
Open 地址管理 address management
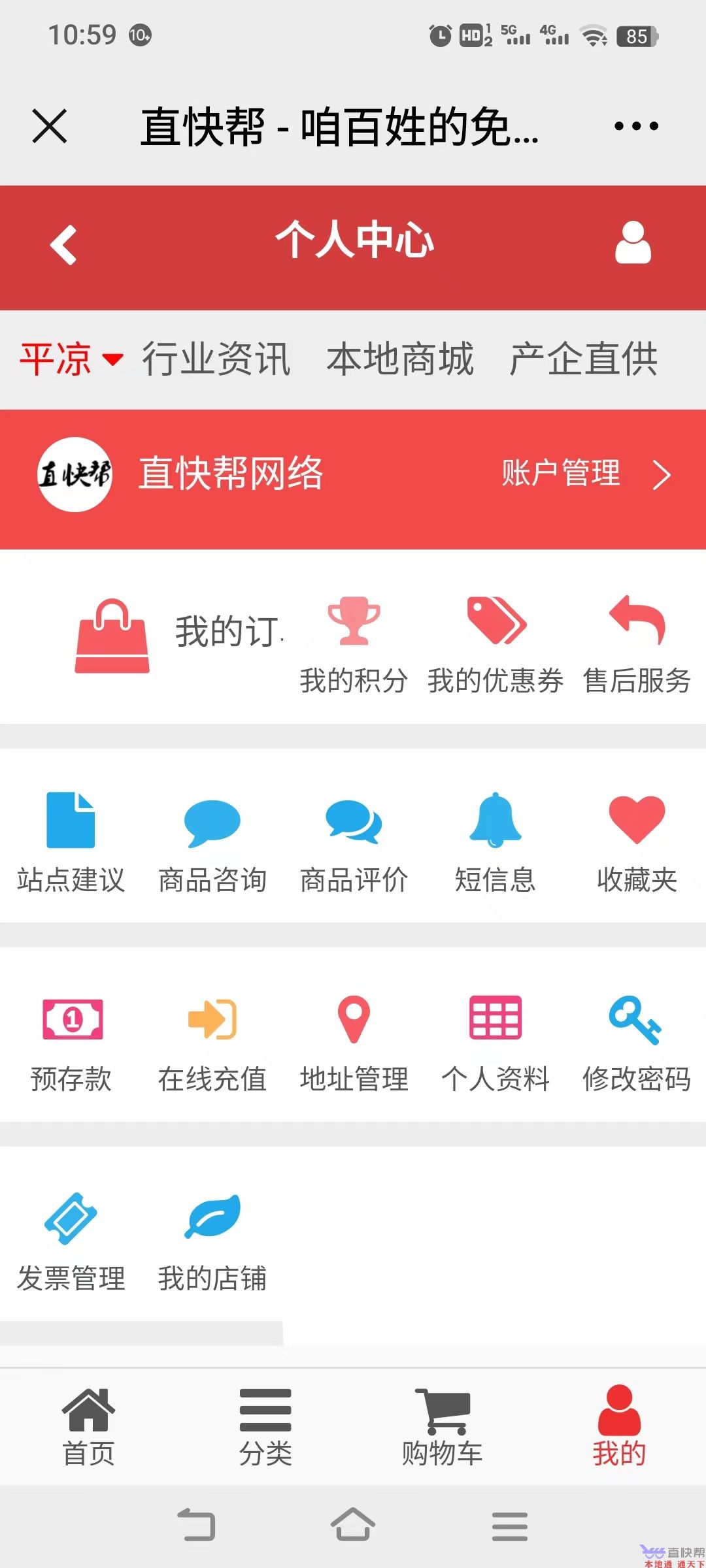[x=354, y=1043]
